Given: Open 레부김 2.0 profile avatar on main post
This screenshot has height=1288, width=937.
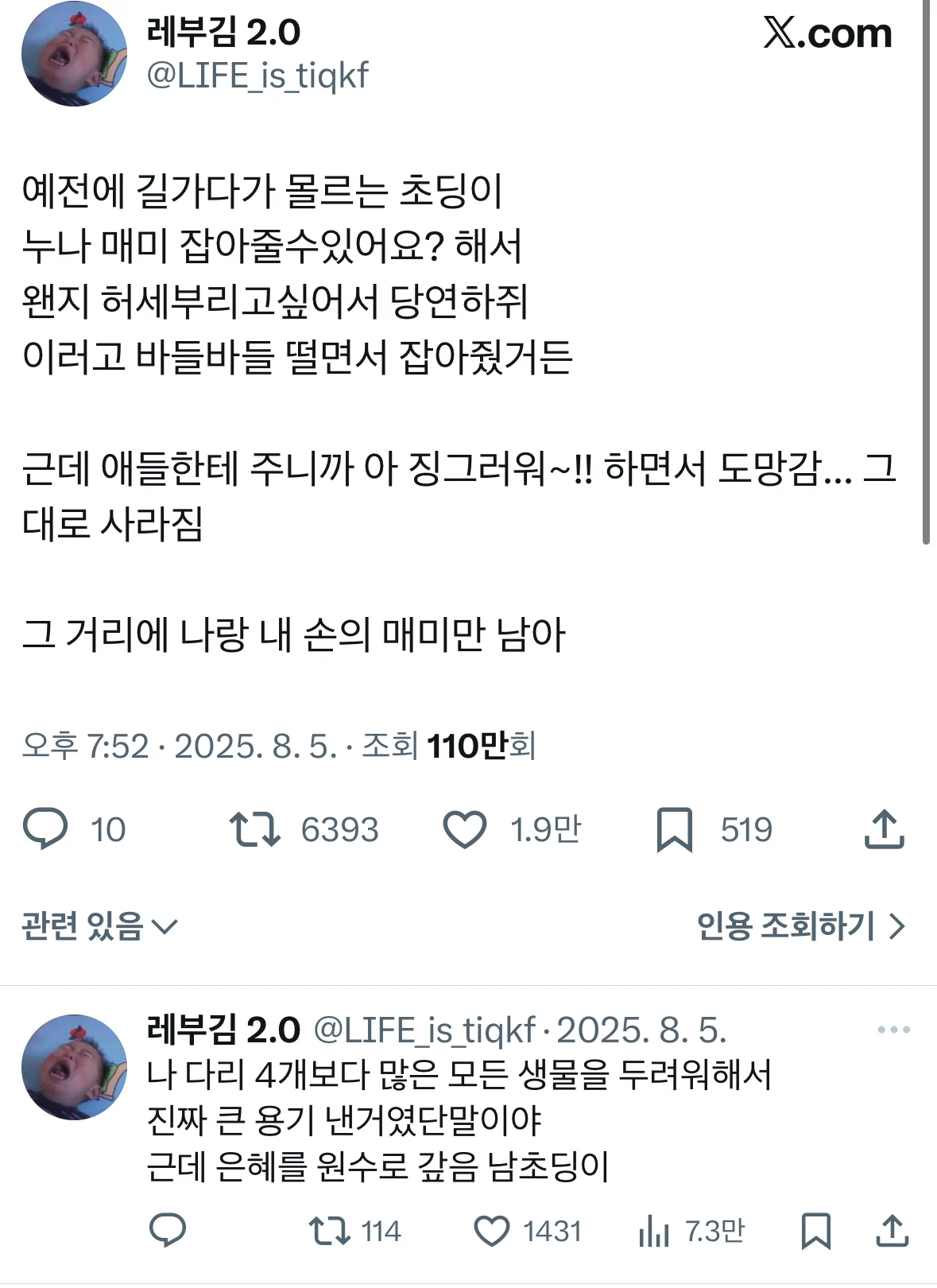Looking at the screenshot, I should pyautogui.click(x=74, y=54).
